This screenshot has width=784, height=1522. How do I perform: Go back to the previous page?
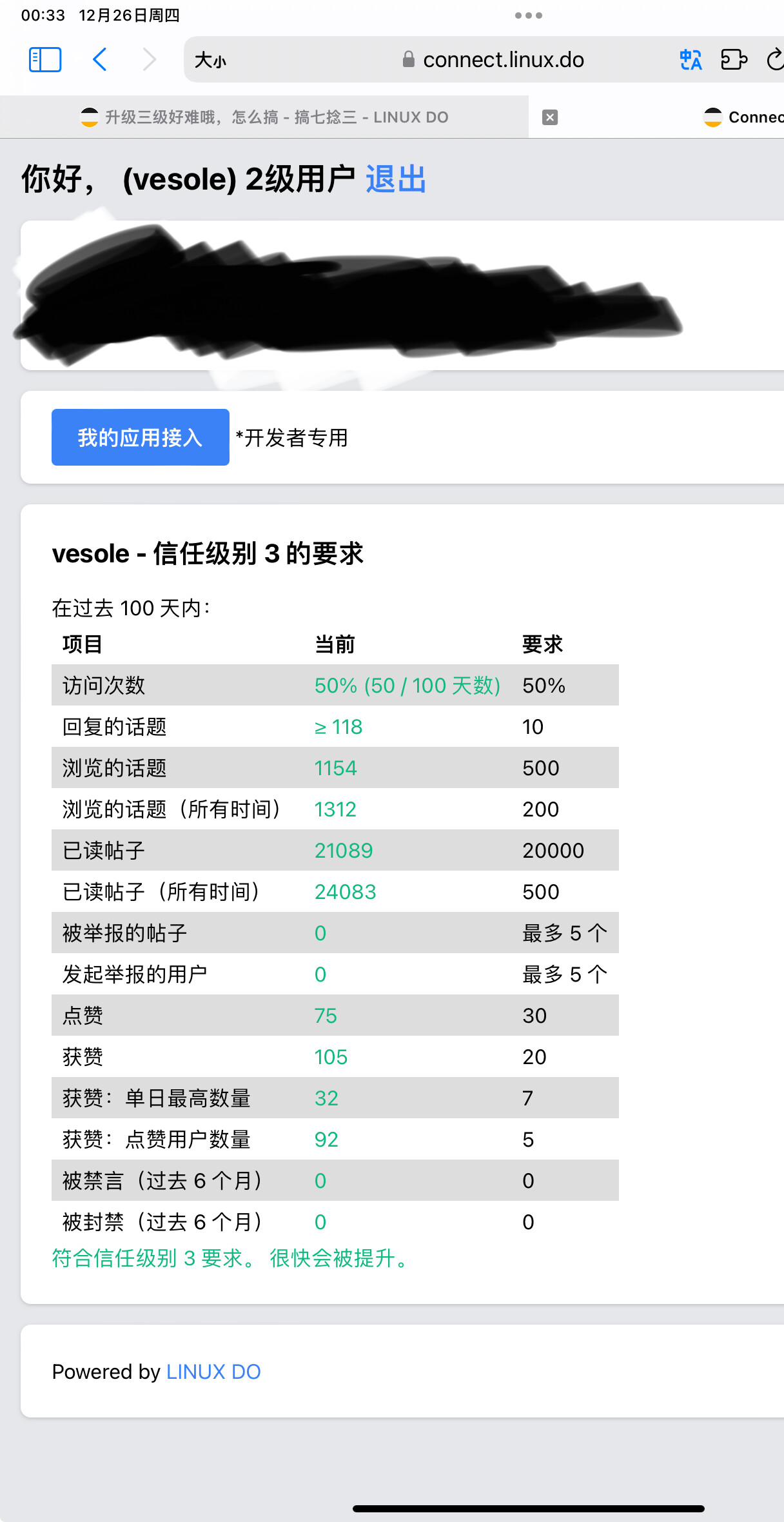pos(99,60)
